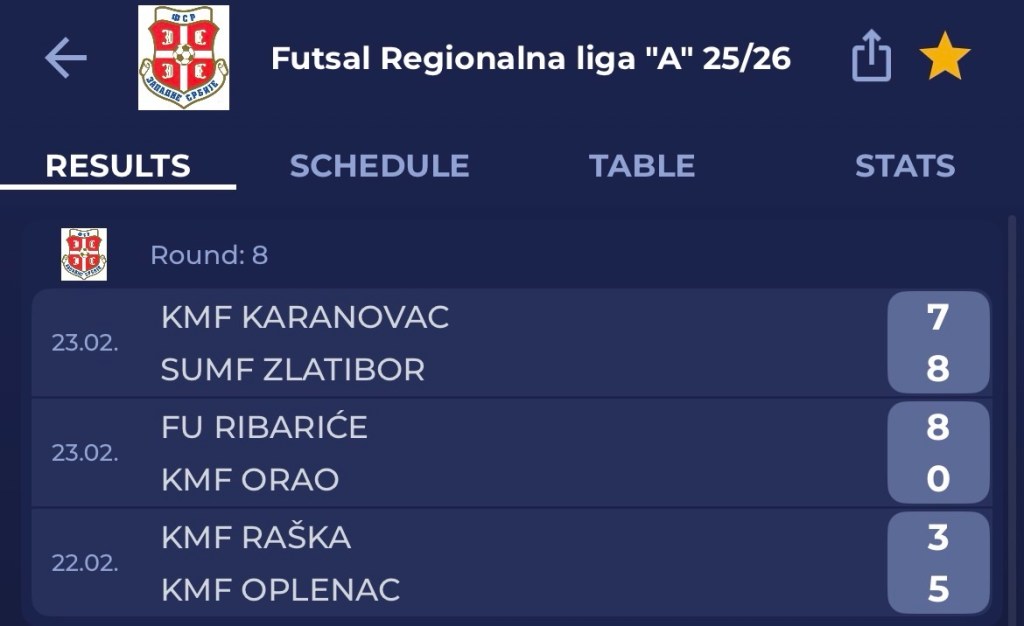
Task: Mark league as favorite with star
Action: (x=945, y=58)
